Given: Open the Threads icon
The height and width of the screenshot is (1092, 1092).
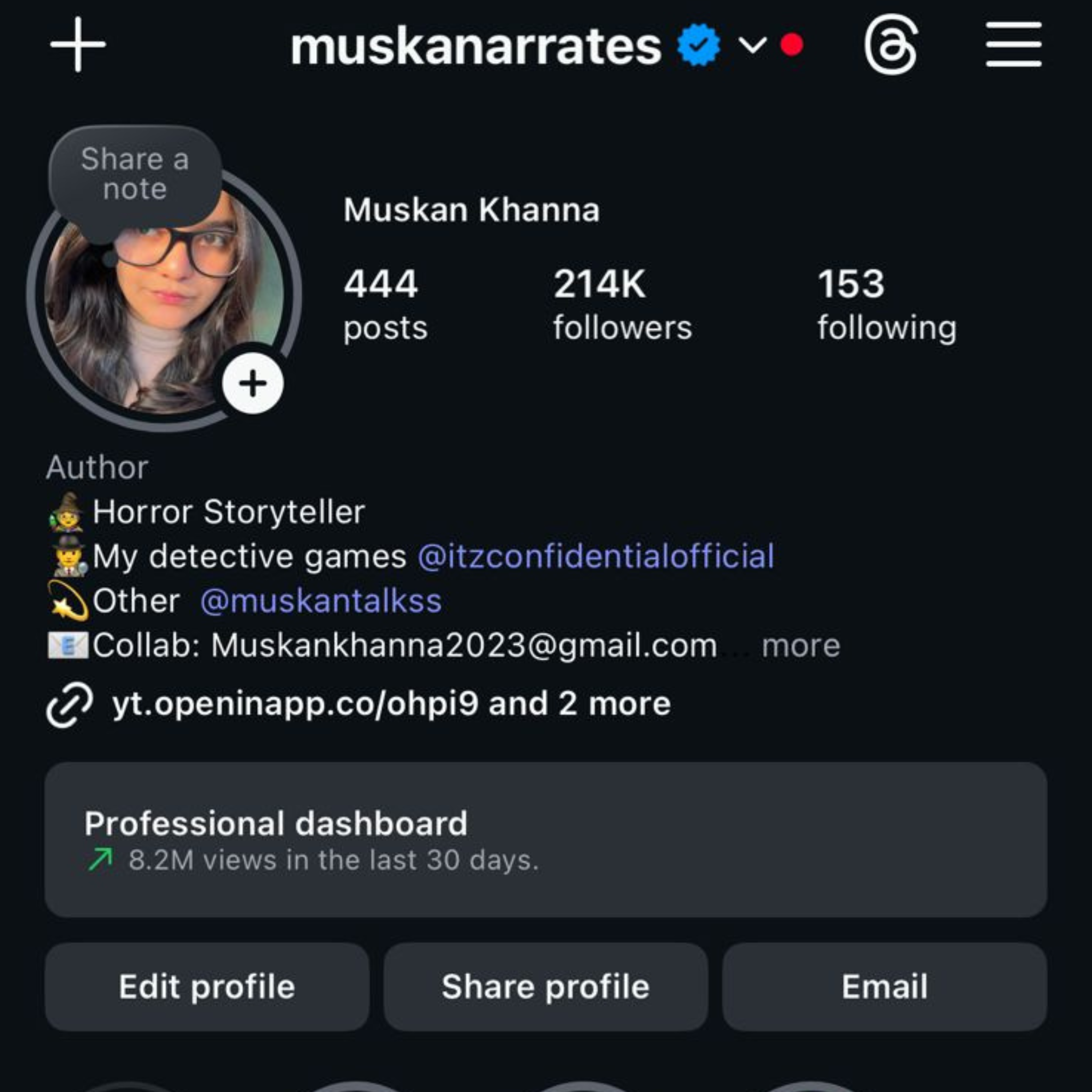Looking at the screenshot, I should pos(890,45).
